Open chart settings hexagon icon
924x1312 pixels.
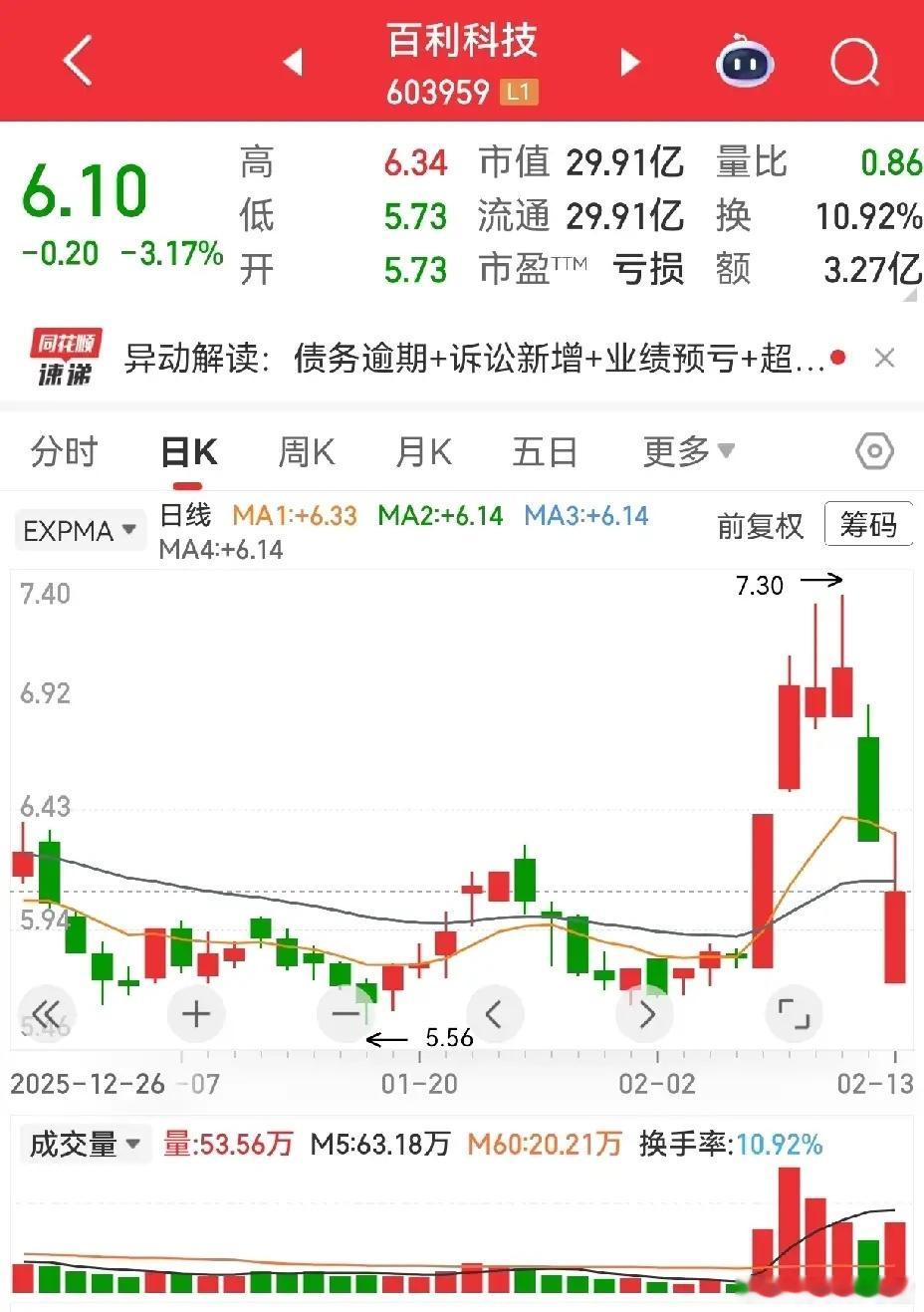874,452
